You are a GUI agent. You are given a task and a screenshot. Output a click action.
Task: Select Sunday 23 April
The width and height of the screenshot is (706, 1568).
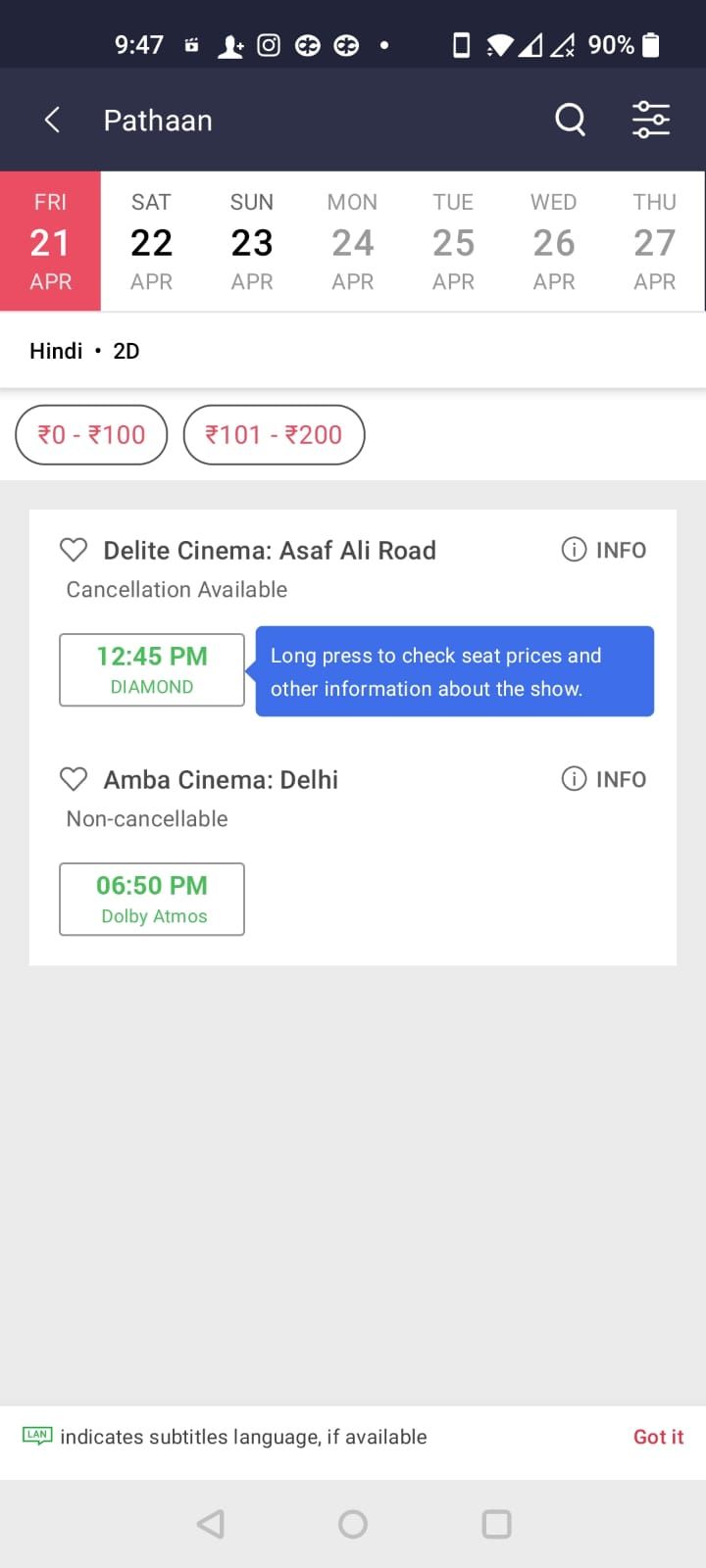pos(252,241)
